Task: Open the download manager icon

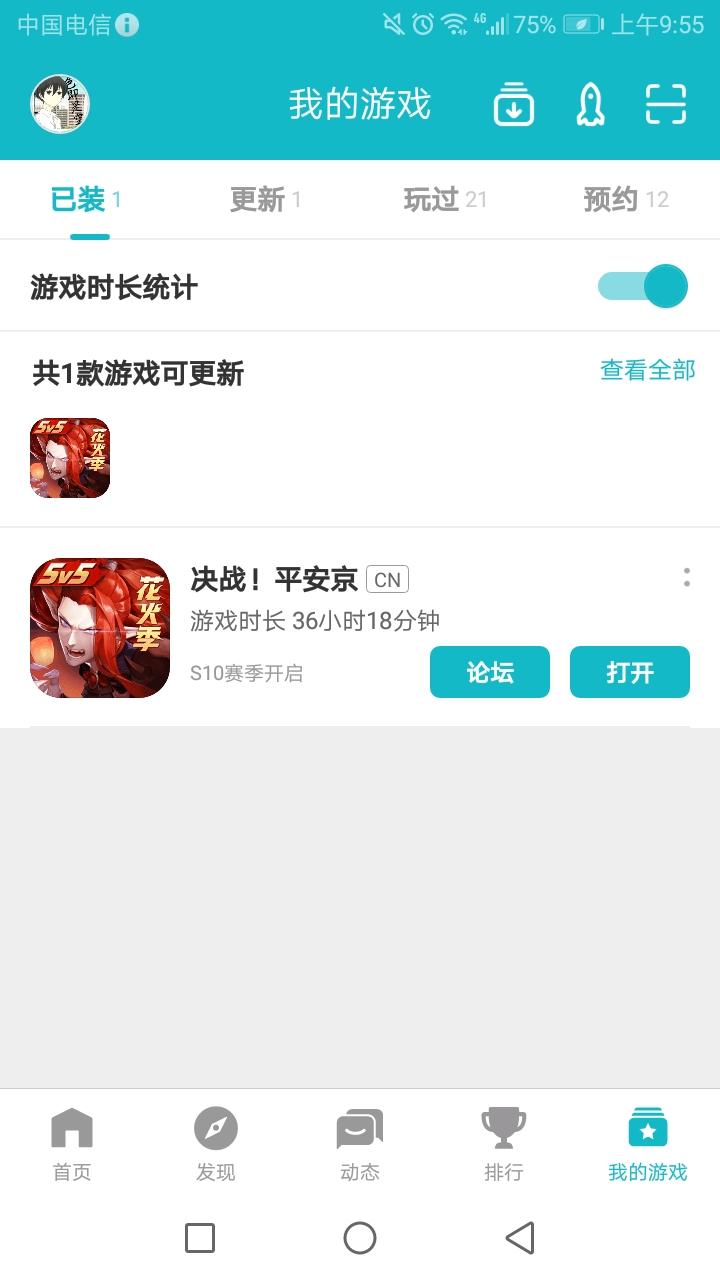Action: [x=514, y=104]
